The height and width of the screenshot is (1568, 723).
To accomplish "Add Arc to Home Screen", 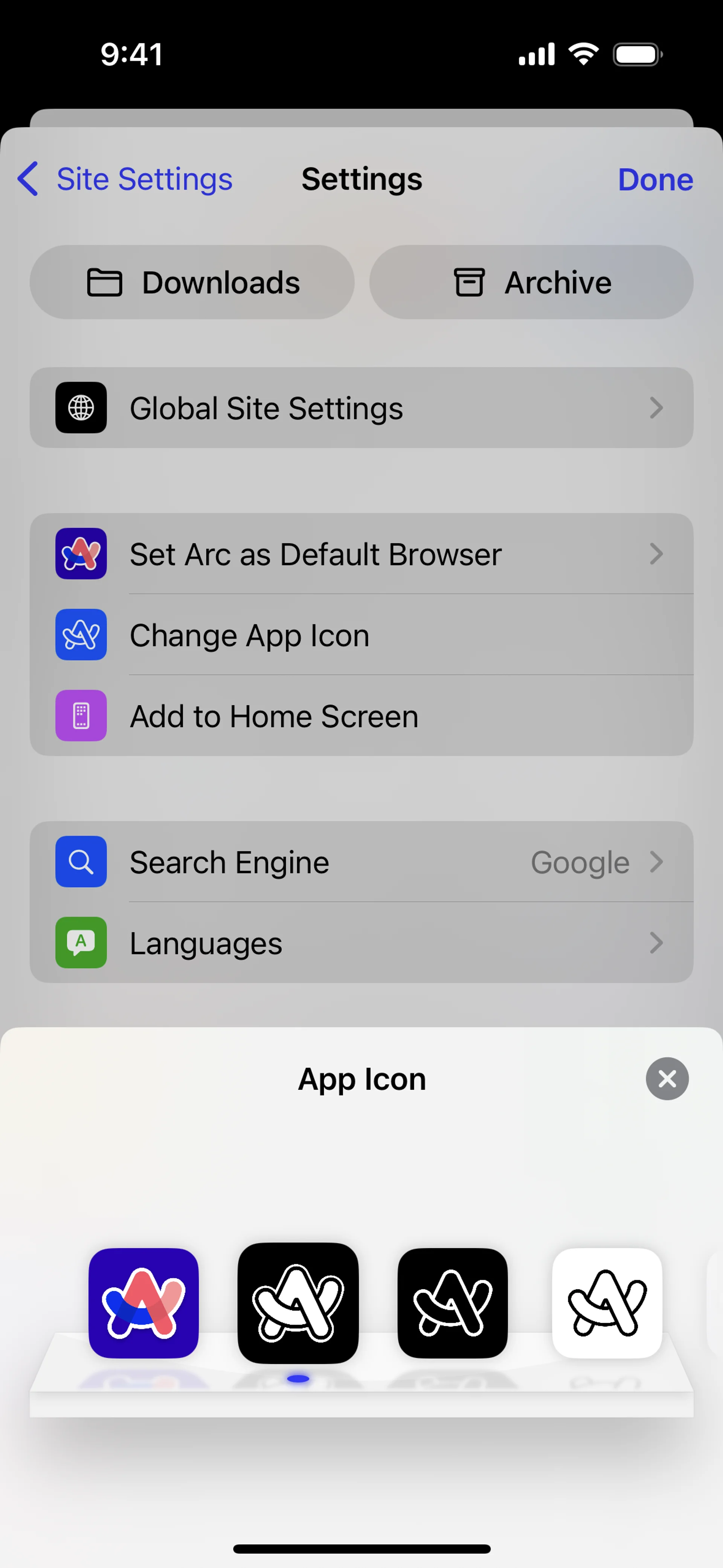I will [x=361, y=716].
